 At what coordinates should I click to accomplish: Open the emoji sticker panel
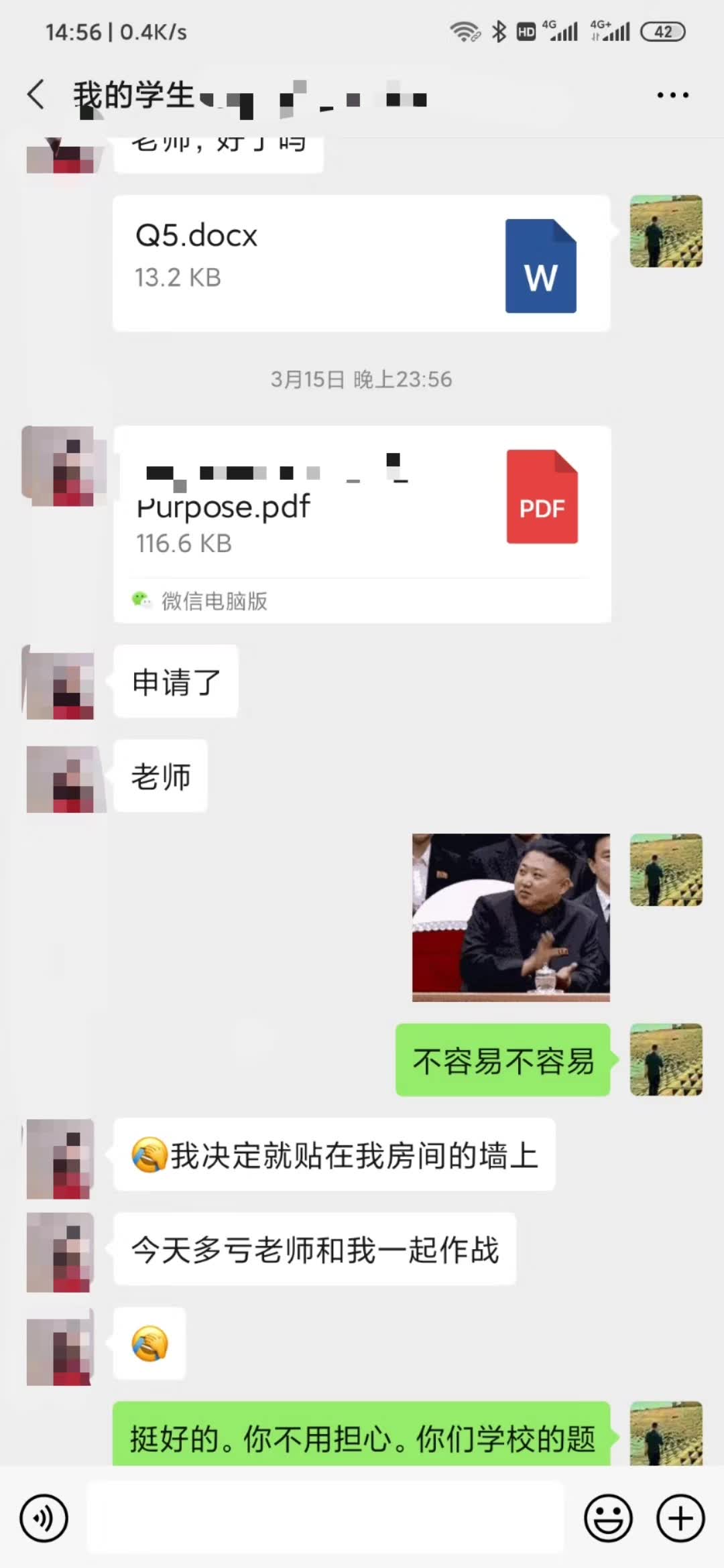point(608,1518)
